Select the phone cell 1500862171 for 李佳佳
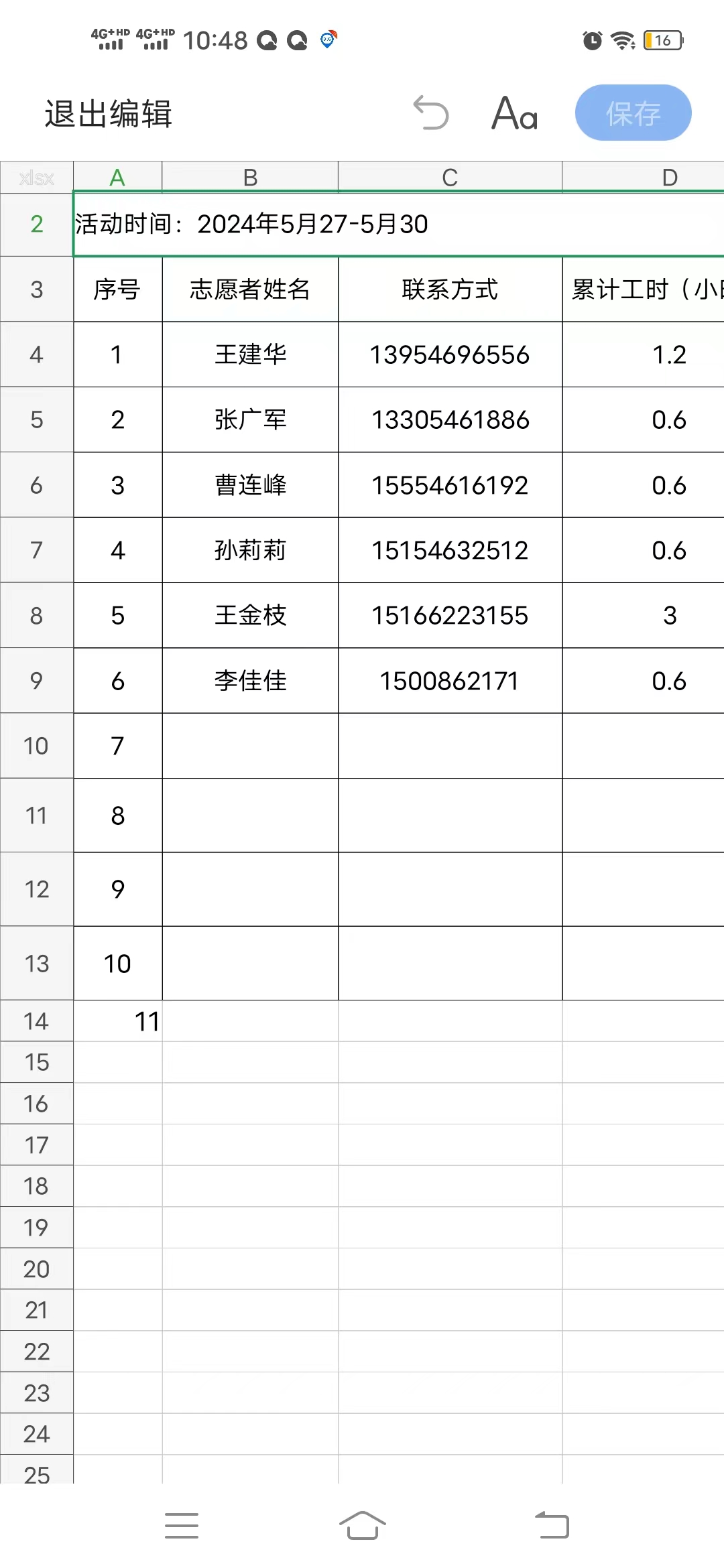The height and width of the screenshot is (1568, 724). (450, 681)
